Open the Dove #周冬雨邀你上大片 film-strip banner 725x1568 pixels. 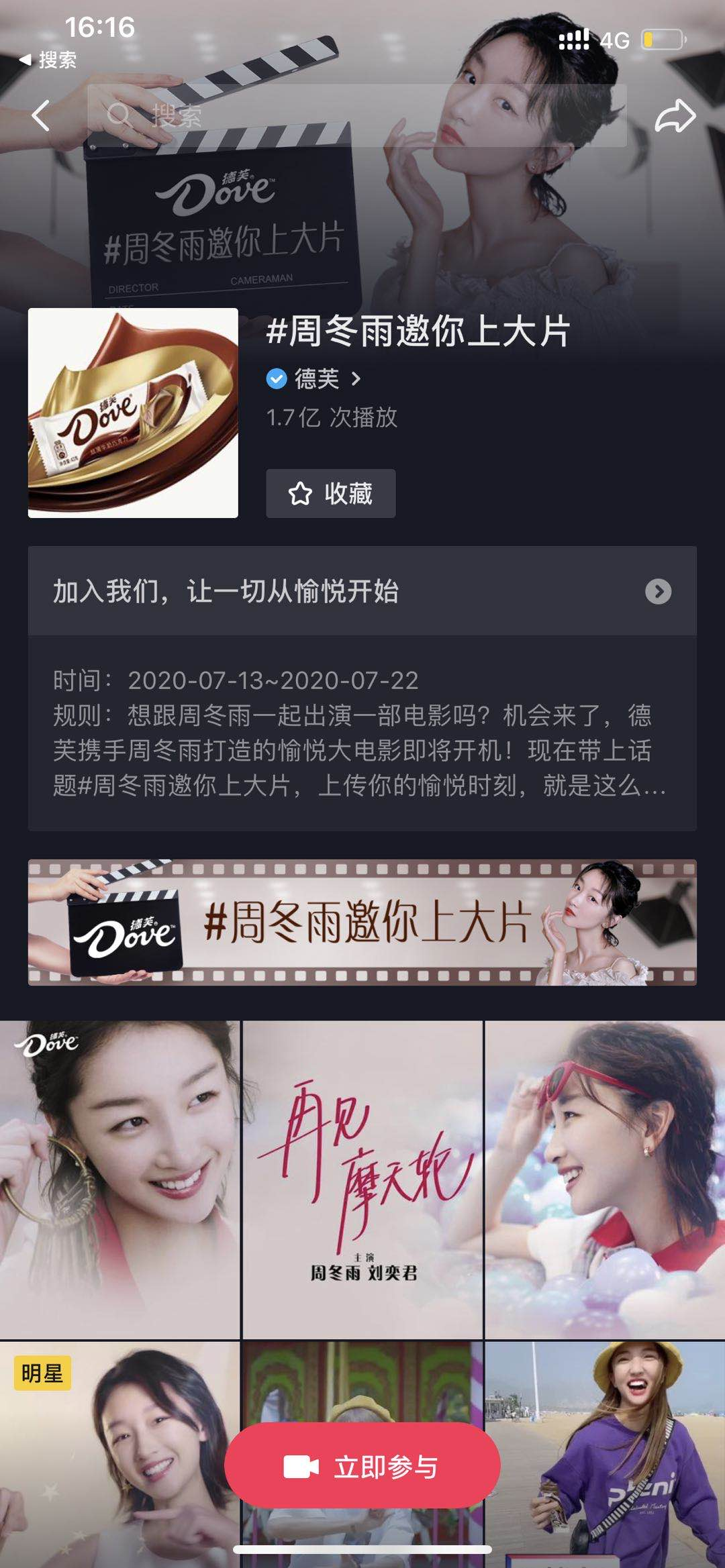coord(362,923)
